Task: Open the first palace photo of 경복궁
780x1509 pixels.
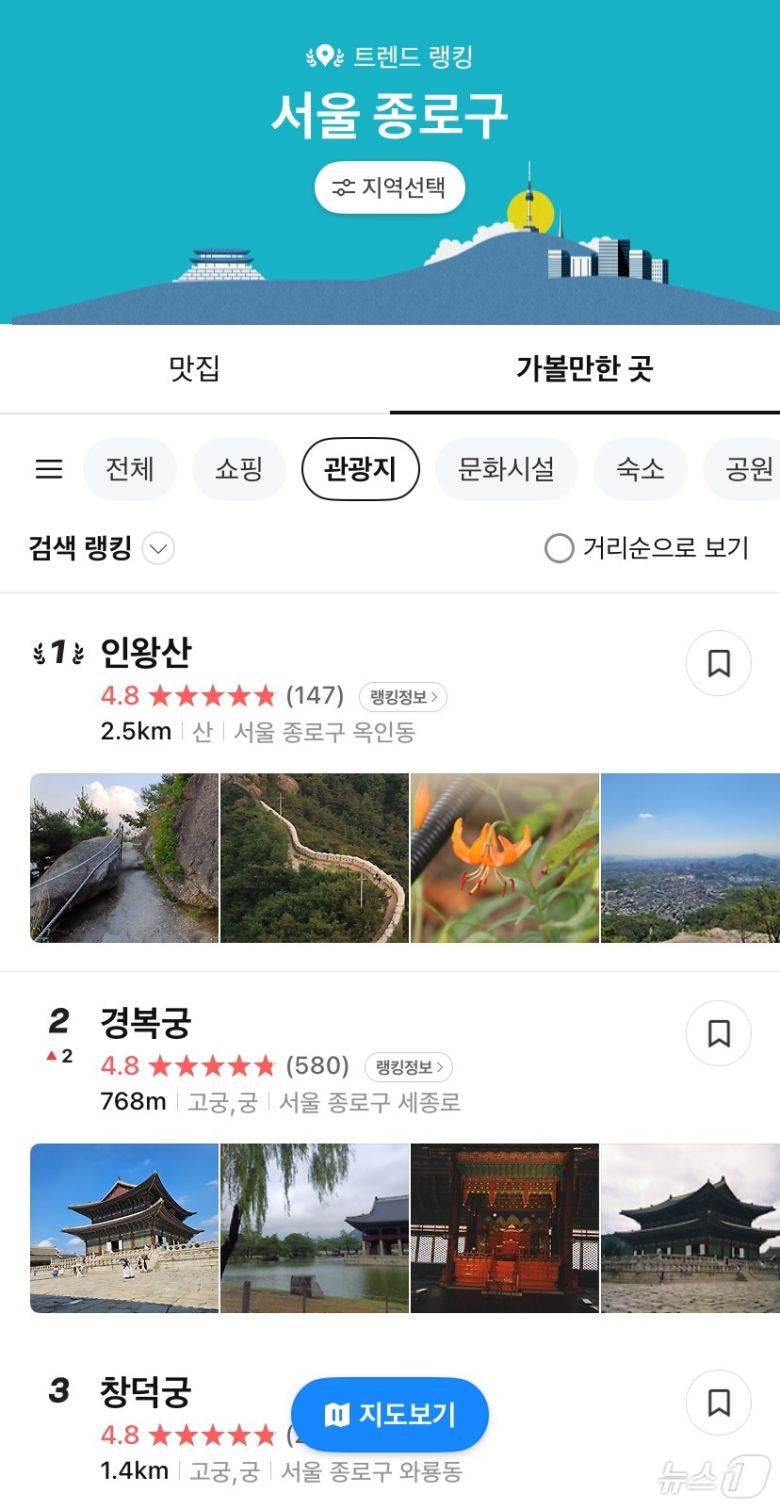Action: coord(120,1228)
